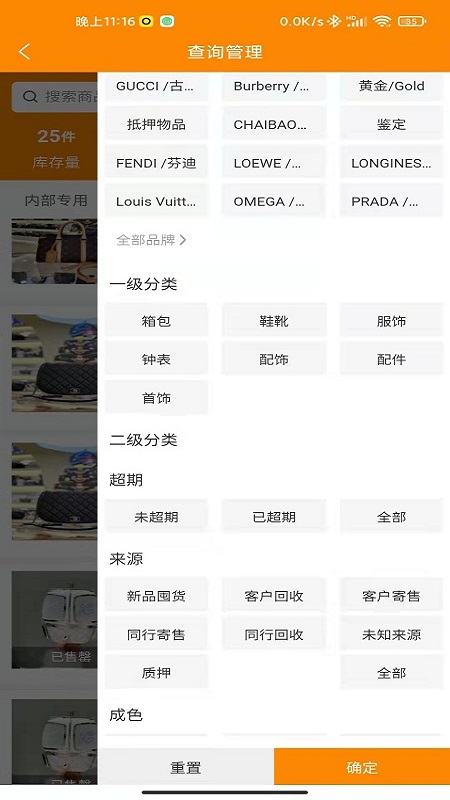Select 未知来源 source chip
This screenshot has width=450, height=800.
coord(391,635)
